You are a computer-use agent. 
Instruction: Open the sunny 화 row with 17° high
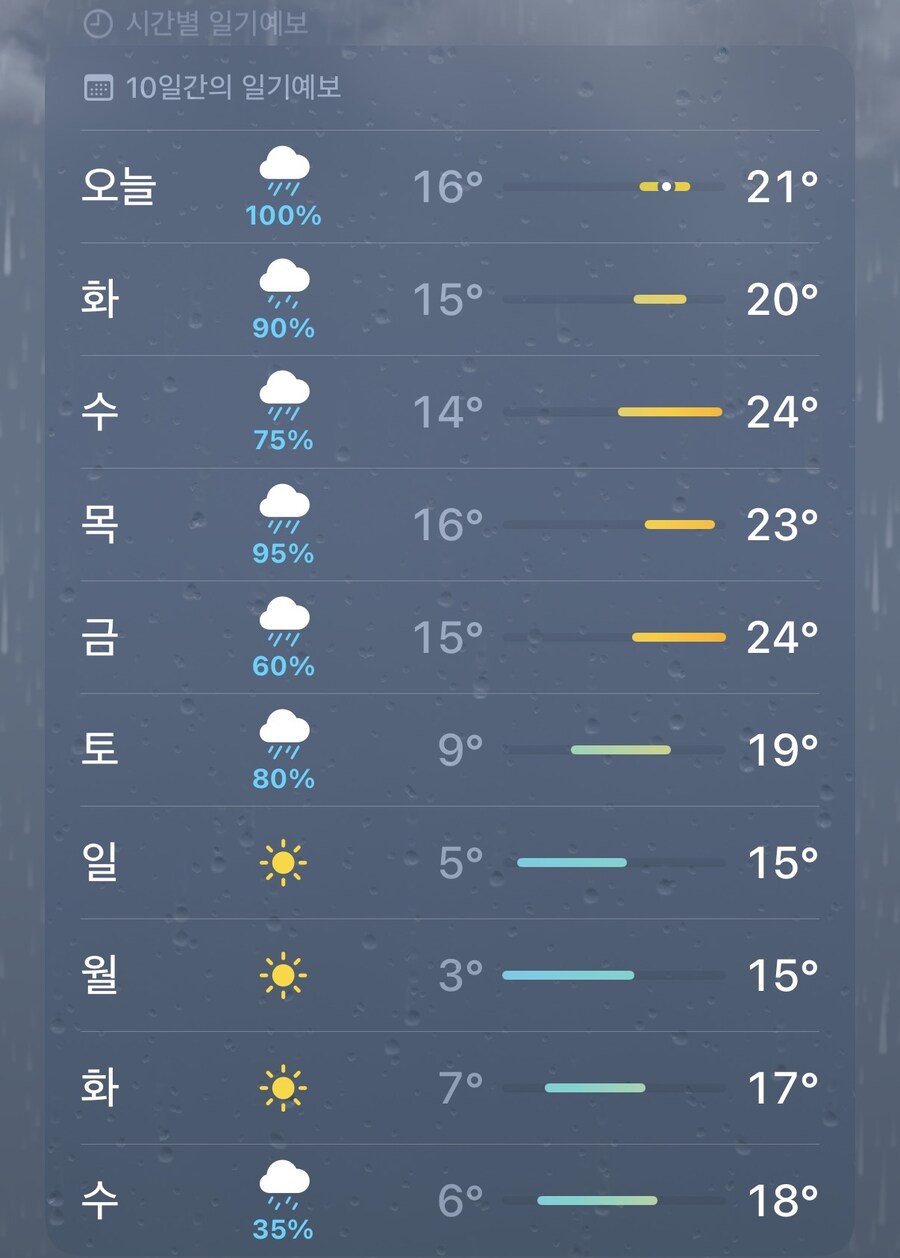click(x=450, y=1087)
